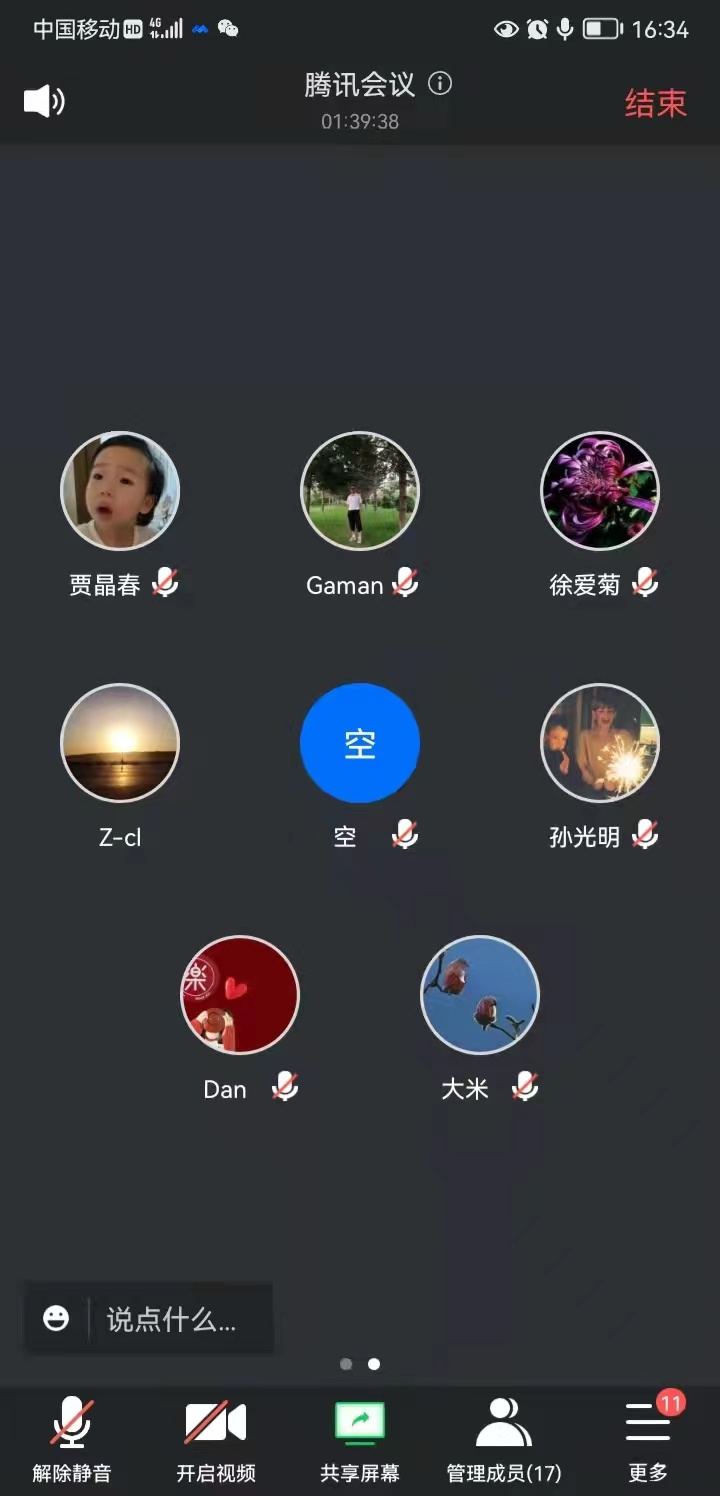Image resolution: width=720 pixels, height=1496 pixels.
Task: Open the emoji picker in chat box
Action: pyautogui.click(x=56, y=1319)
